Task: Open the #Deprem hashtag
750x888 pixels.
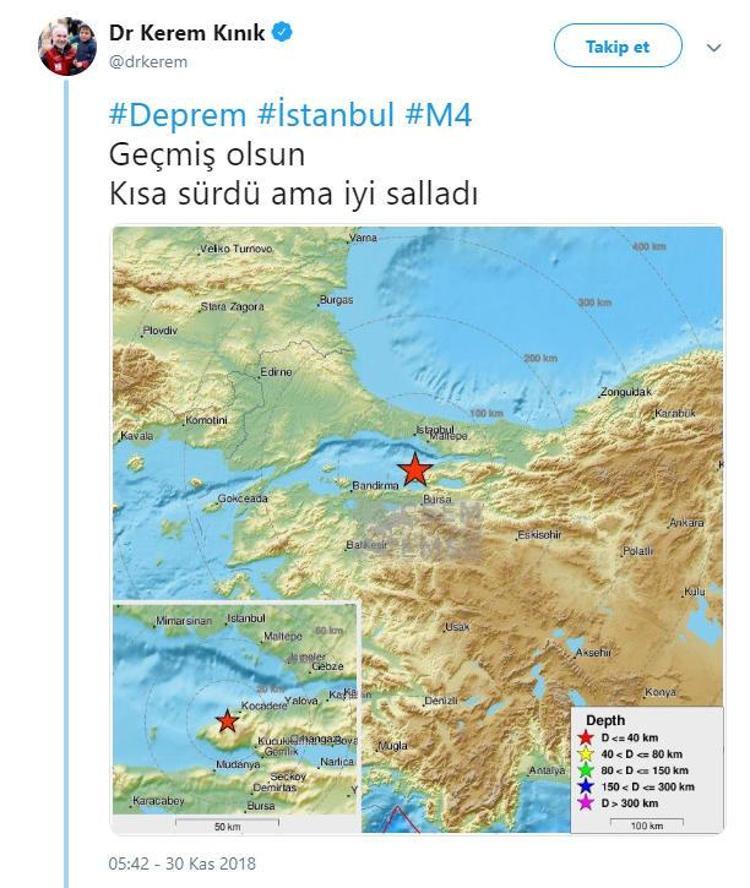Action: click(x=177, y=115)
